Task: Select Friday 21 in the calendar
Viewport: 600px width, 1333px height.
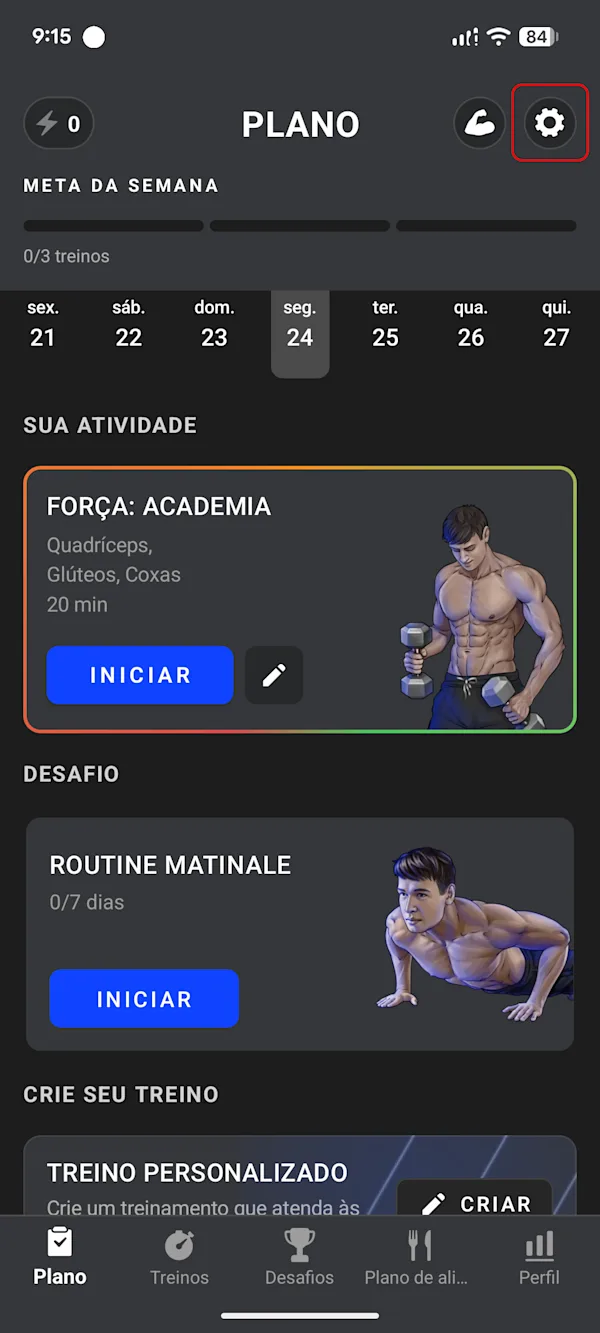Action: 43,324
